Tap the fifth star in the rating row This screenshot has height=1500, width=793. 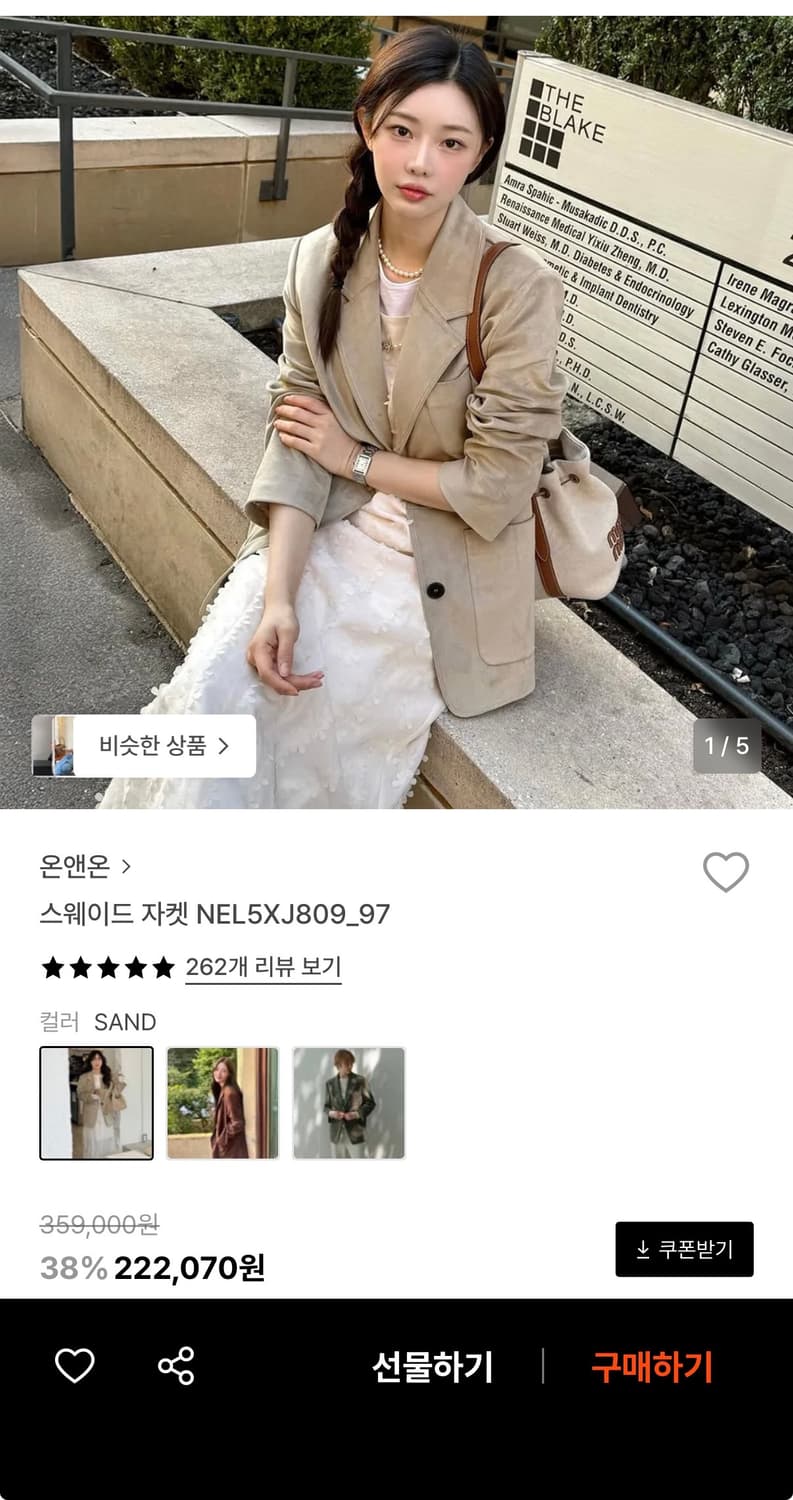pyautogui.click(x=160, y=967)
